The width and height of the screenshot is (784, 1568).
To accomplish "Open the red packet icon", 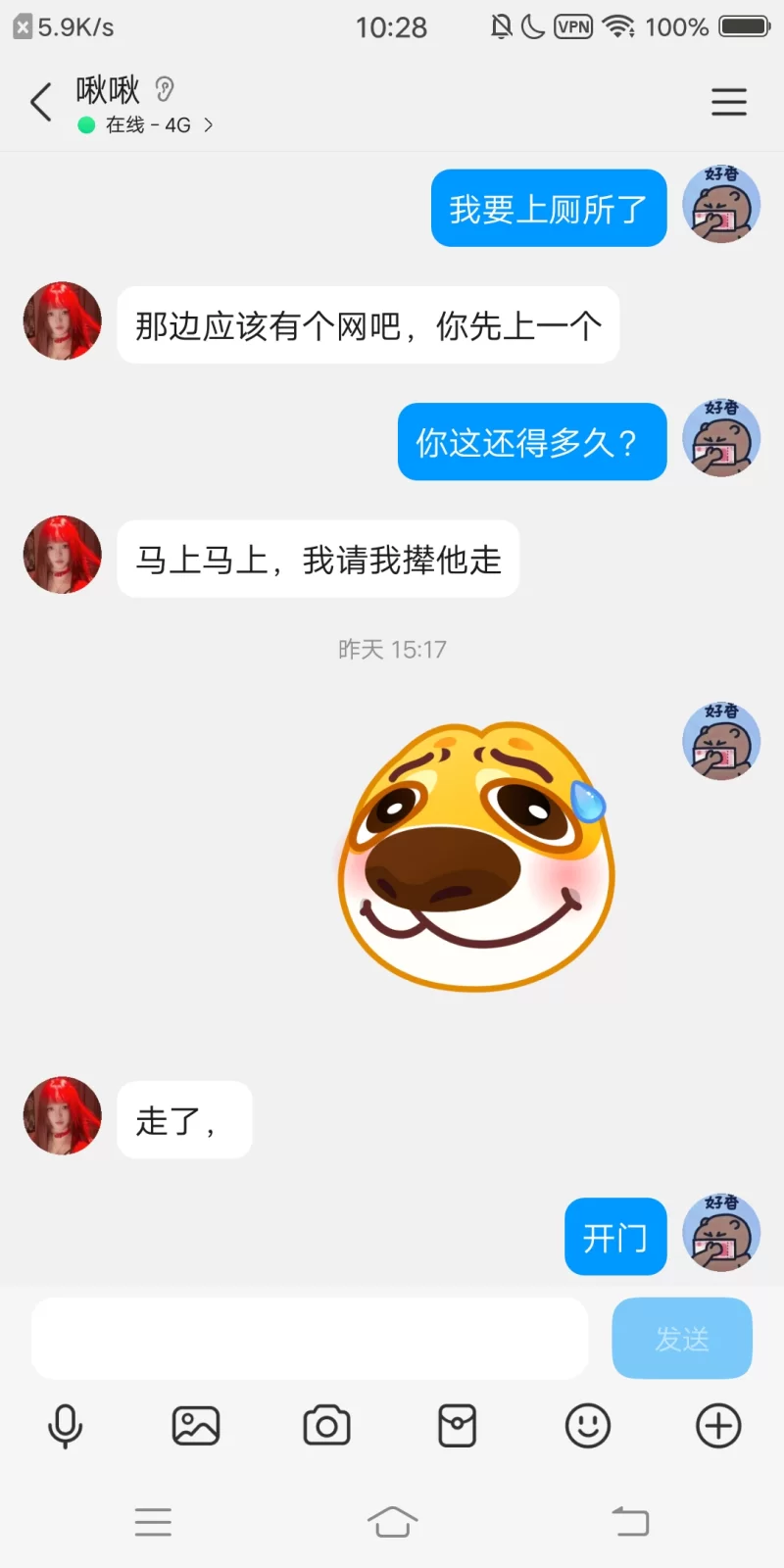I will [457, 1427].
